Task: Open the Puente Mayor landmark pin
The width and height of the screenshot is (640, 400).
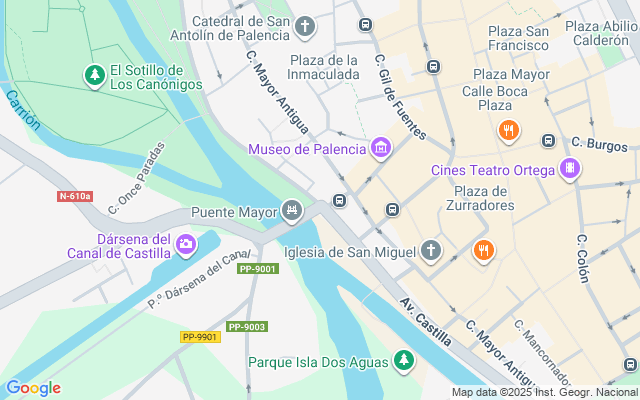Action: pos(292,211)
